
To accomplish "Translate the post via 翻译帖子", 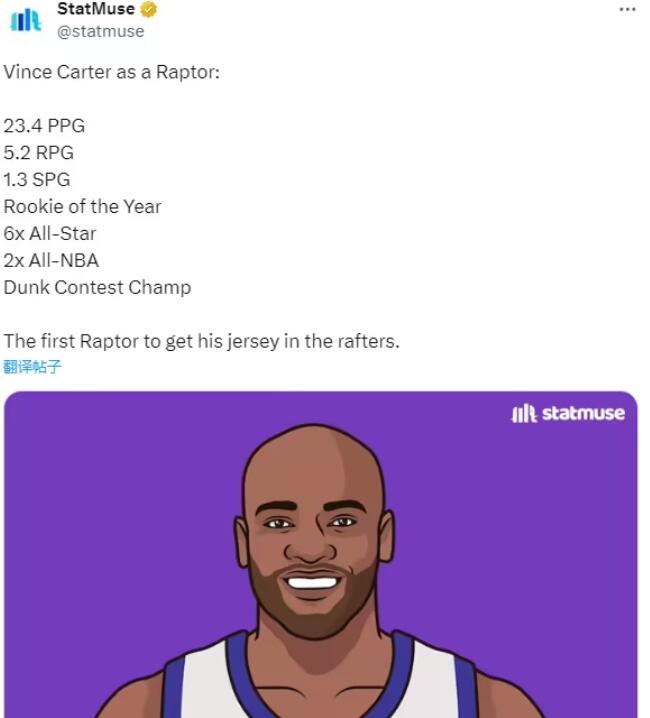I will tap(32, 367).
